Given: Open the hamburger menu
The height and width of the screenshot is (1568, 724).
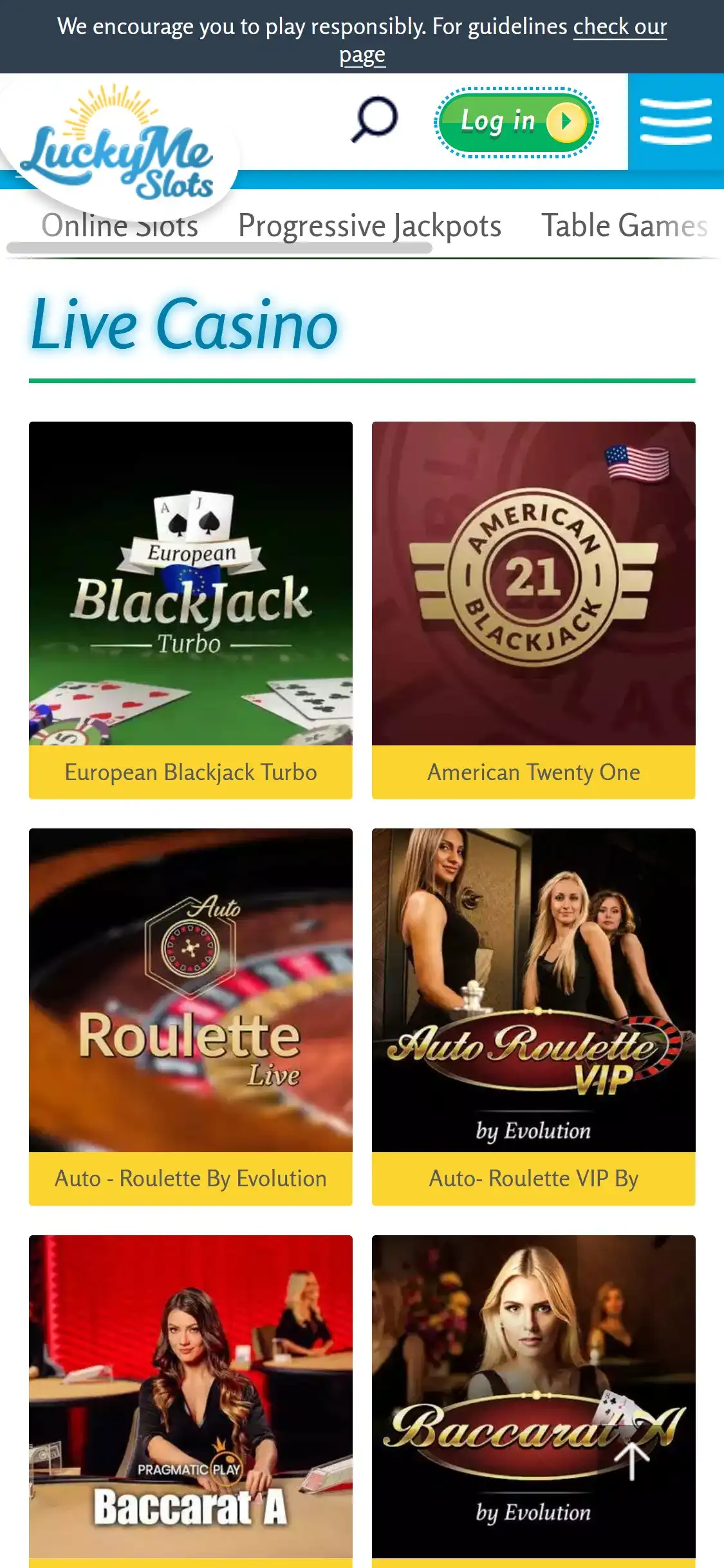Looking at the screenshot, I should tap(676, 122).
